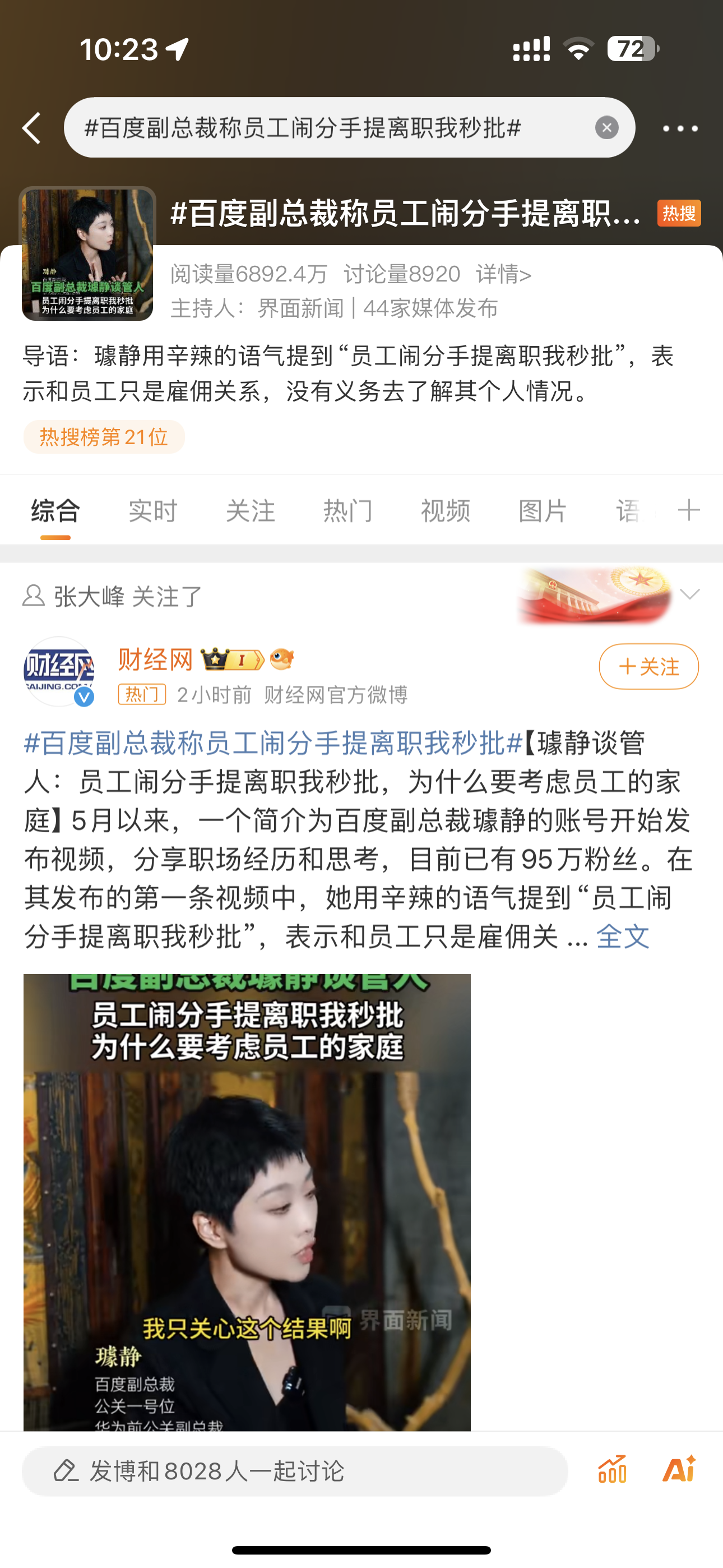Viewport: 723px width, 1568px height.
Task: Switch to the 实时 tab
Action: (153, 510)
